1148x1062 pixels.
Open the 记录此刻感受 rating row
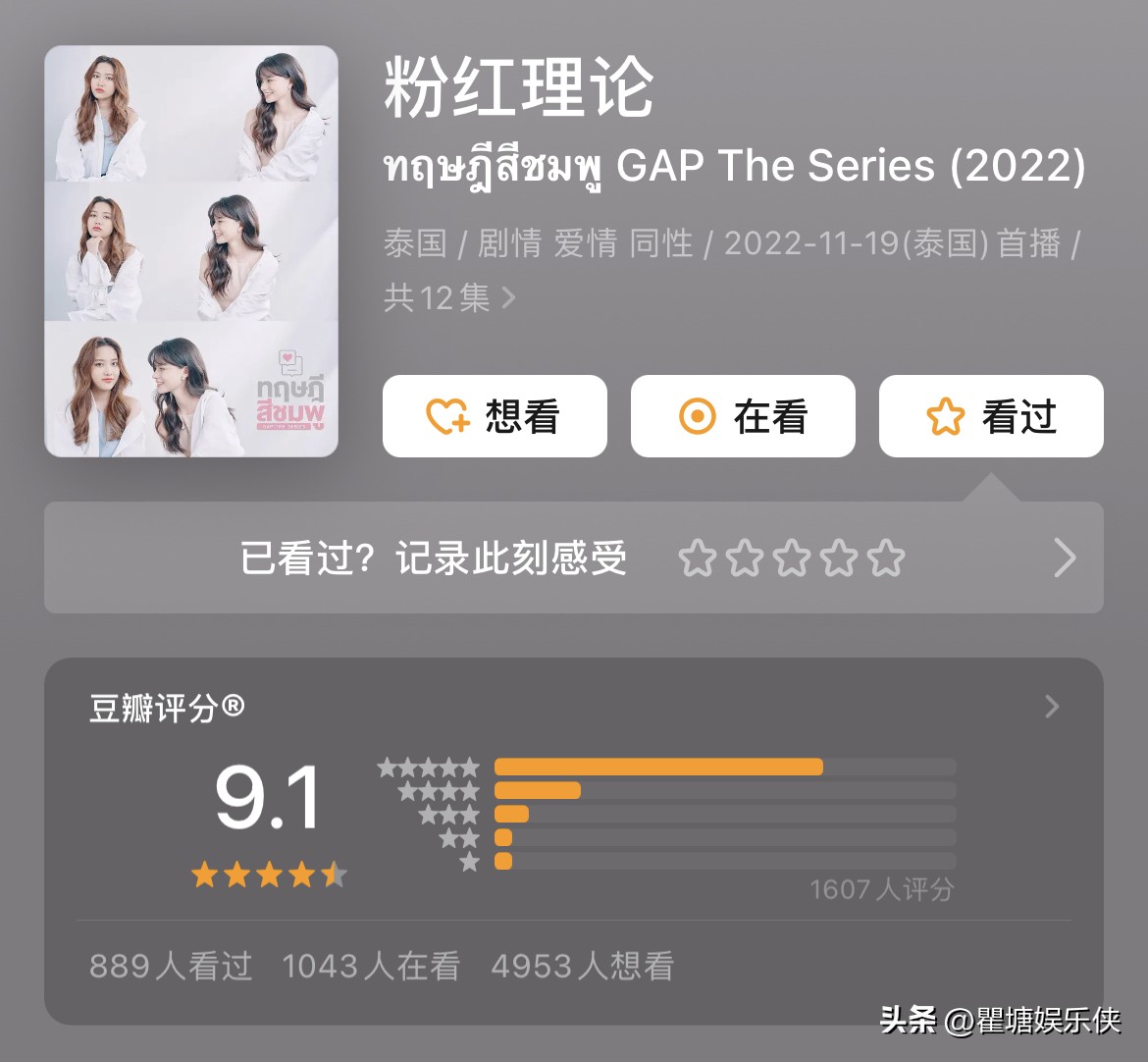pos(573,558)
